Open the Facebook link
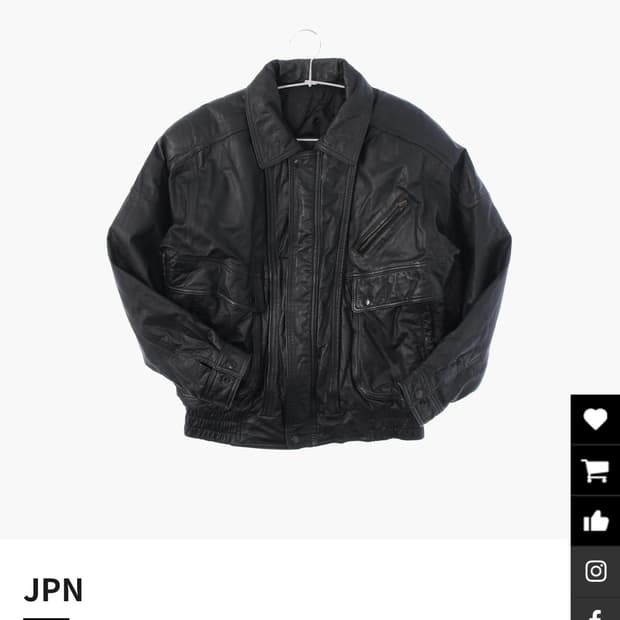Image resolution: width=620 pixels, height=620 pixels. pyautogui.click(x=595, y=612)
